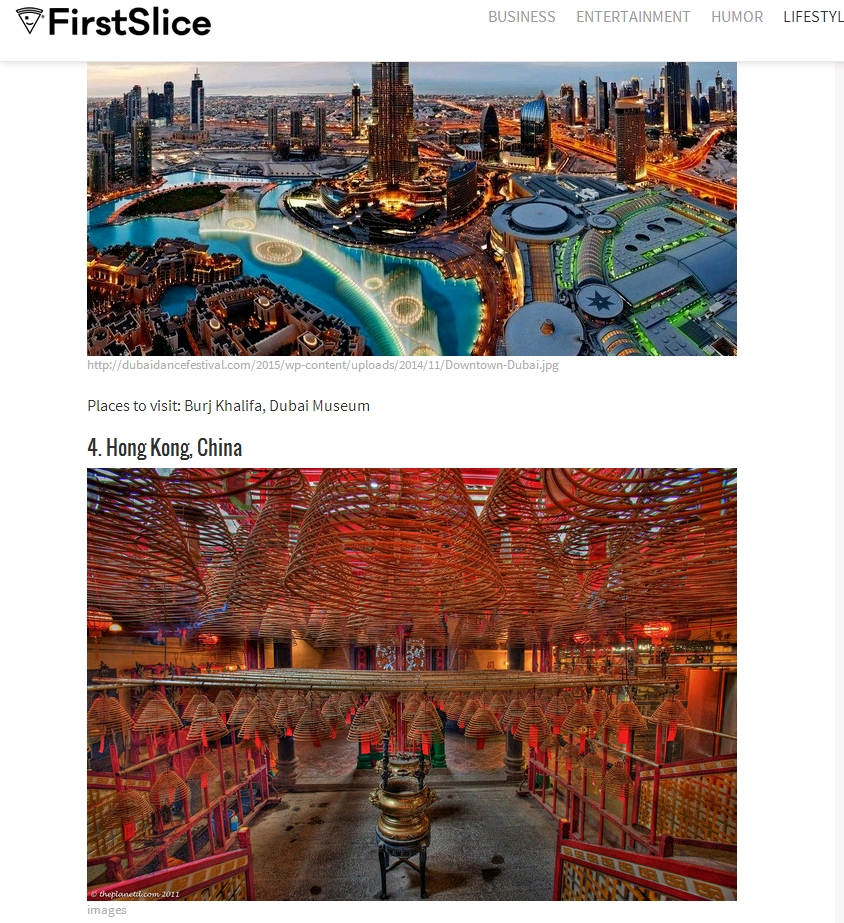Tap the FirstSlice logo to go home
This screenshot has height=923, width=844.
tap(115, 22)
